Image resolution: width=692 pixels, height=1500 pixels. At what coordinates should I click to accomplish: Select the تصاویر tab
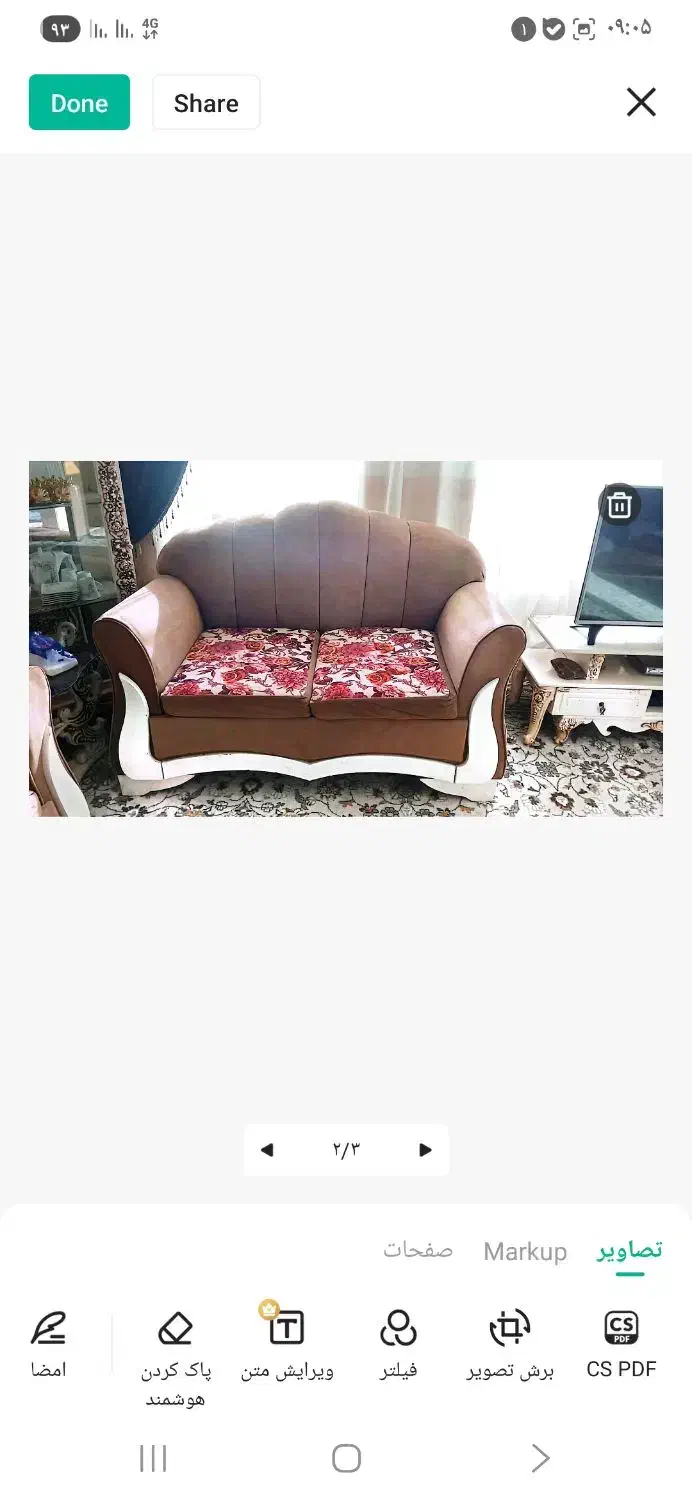pyautogui.click(x=630, y=1250)
